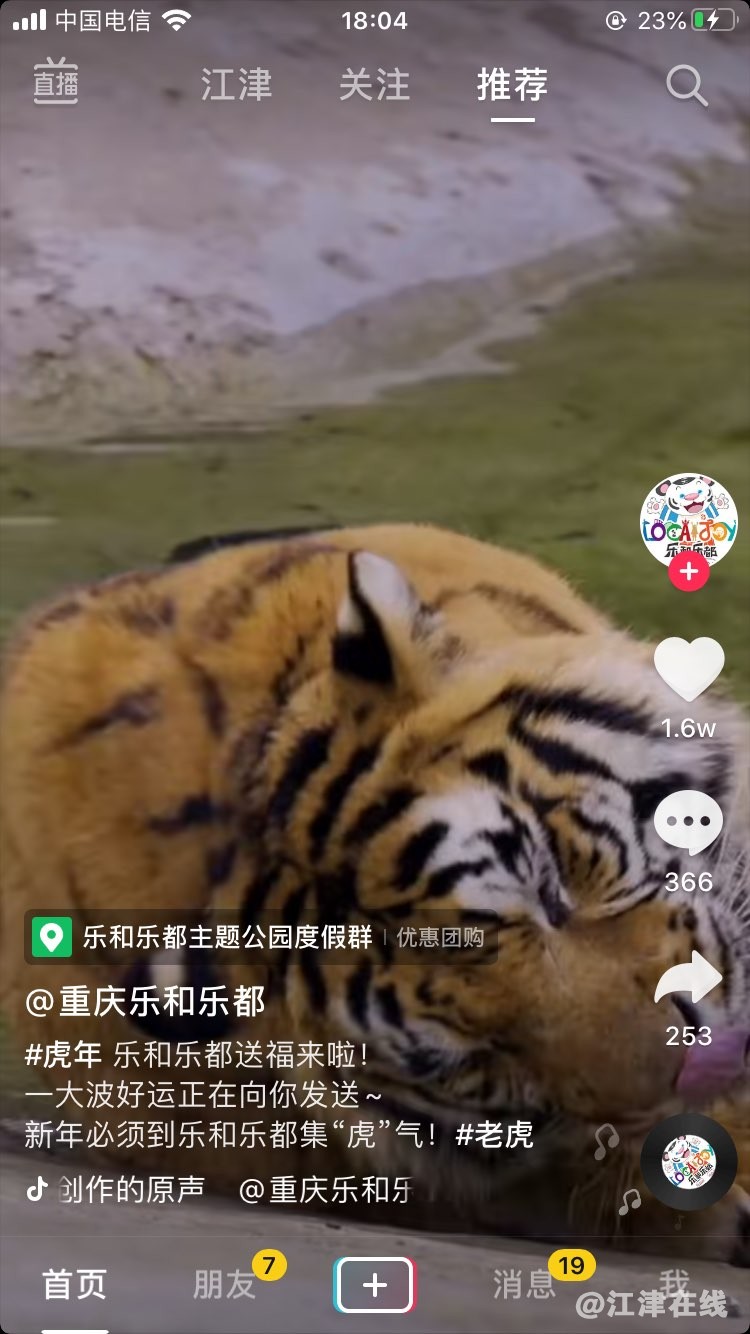This screenshot has height=1334, width=750.
Task: Switch to the 朋友 tab
Action: tap(224, 1285)
